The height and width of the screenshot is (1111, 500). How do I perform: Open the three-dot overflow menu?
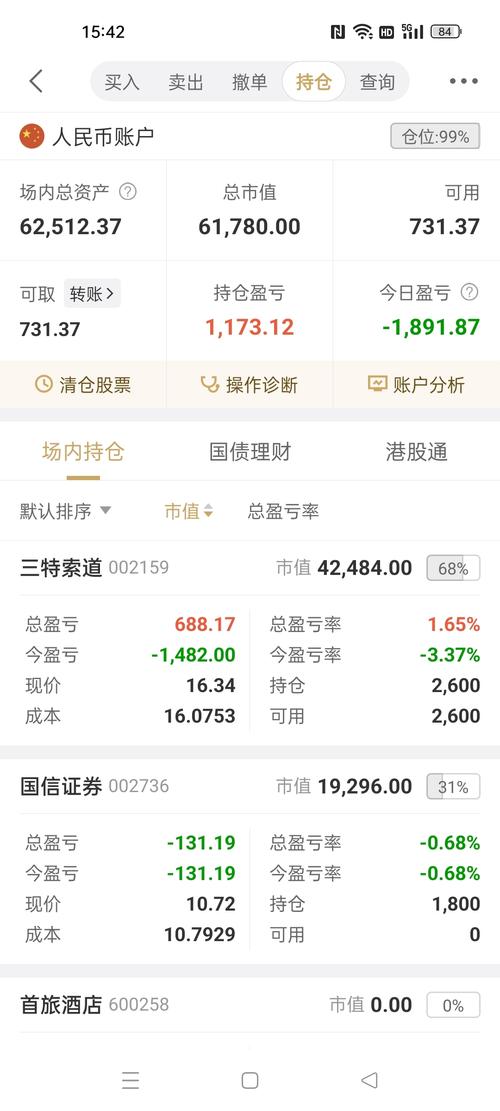click(x=464, y=81)
